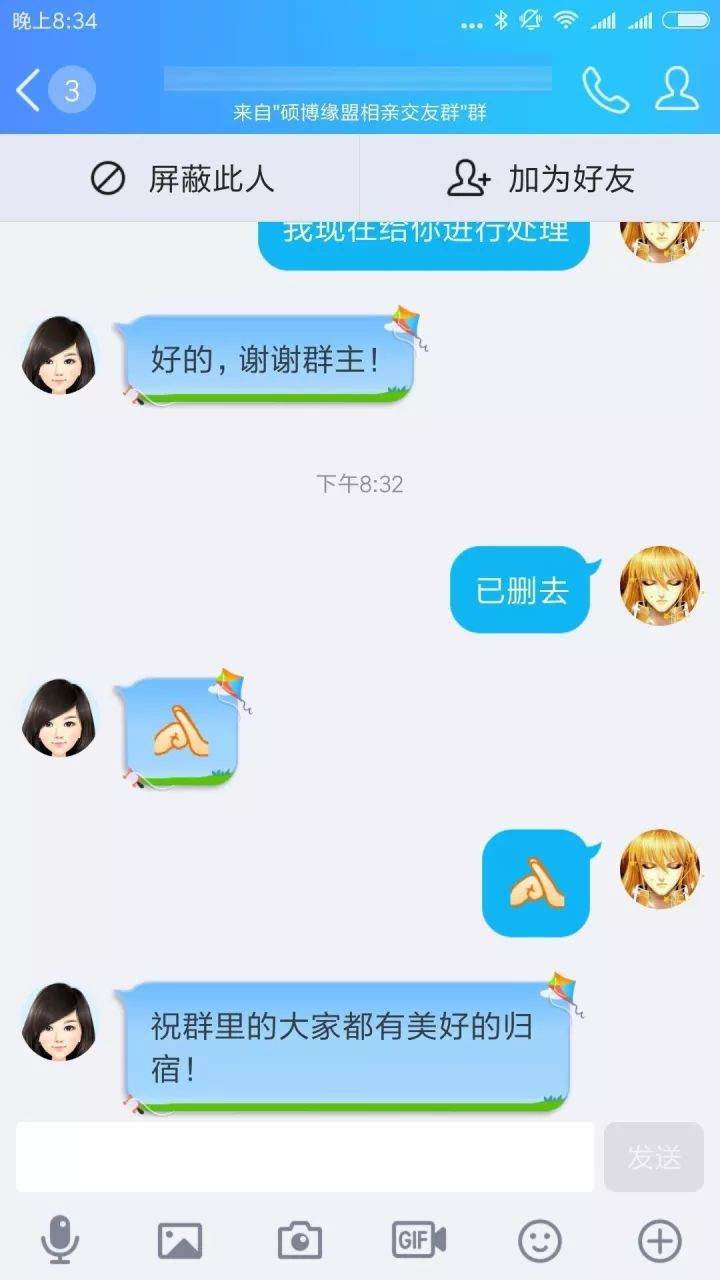Block this person via 屏蔽此人
The image size is (720, 1280).
coord(181,179)
